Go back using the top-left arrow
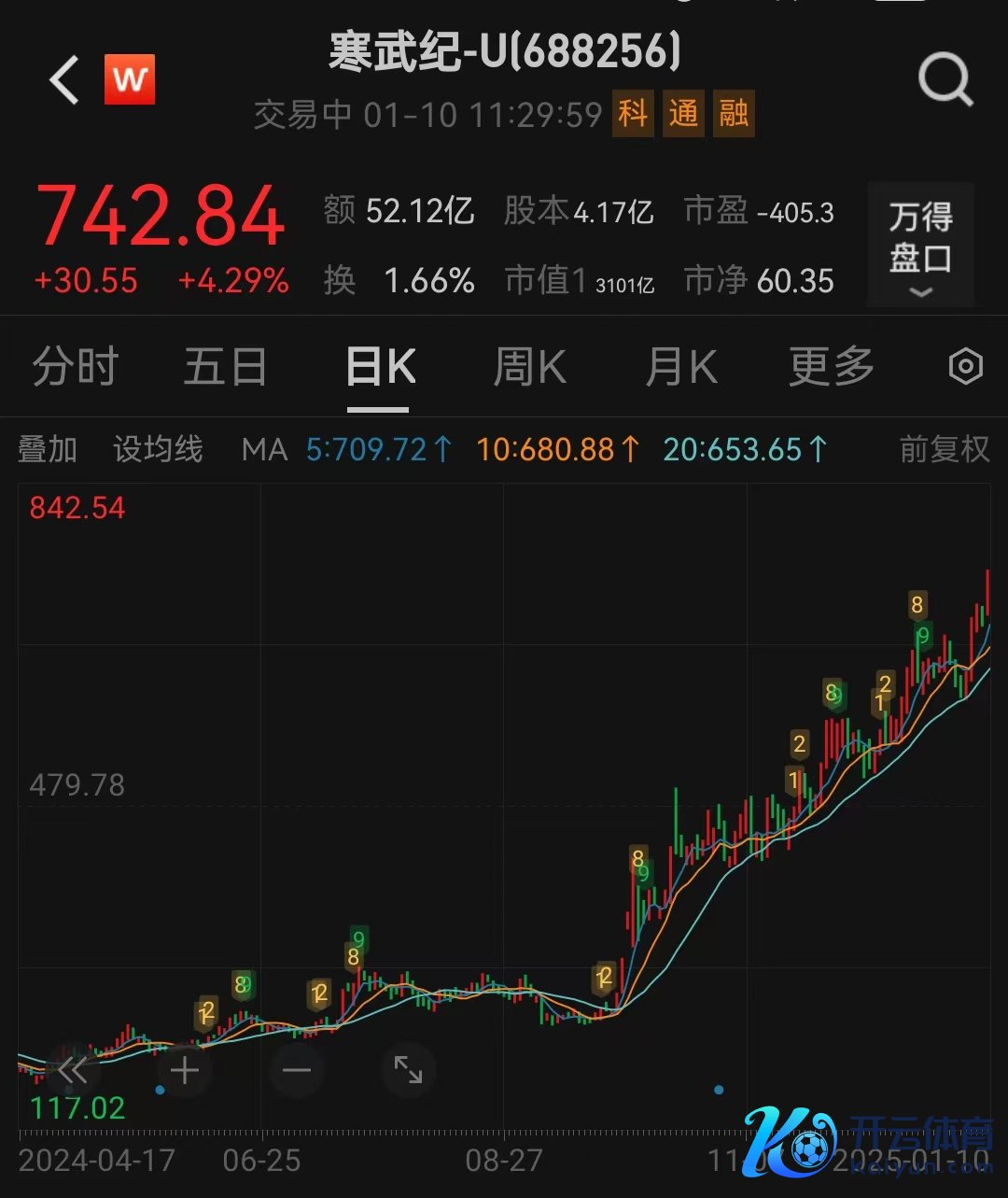 (63, 80)
